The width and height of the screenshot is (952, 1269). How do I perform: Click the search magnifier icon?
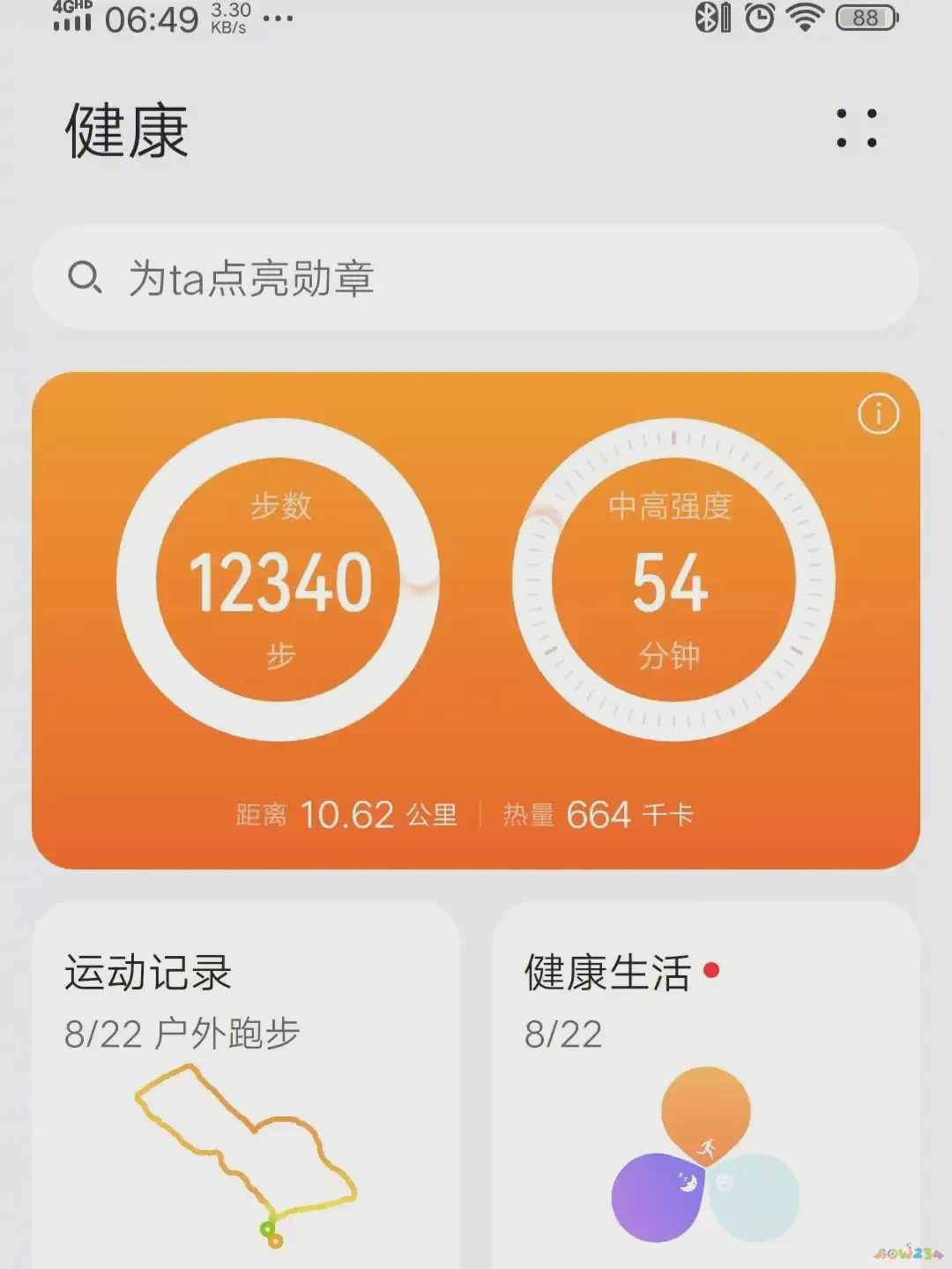[85, 278]
